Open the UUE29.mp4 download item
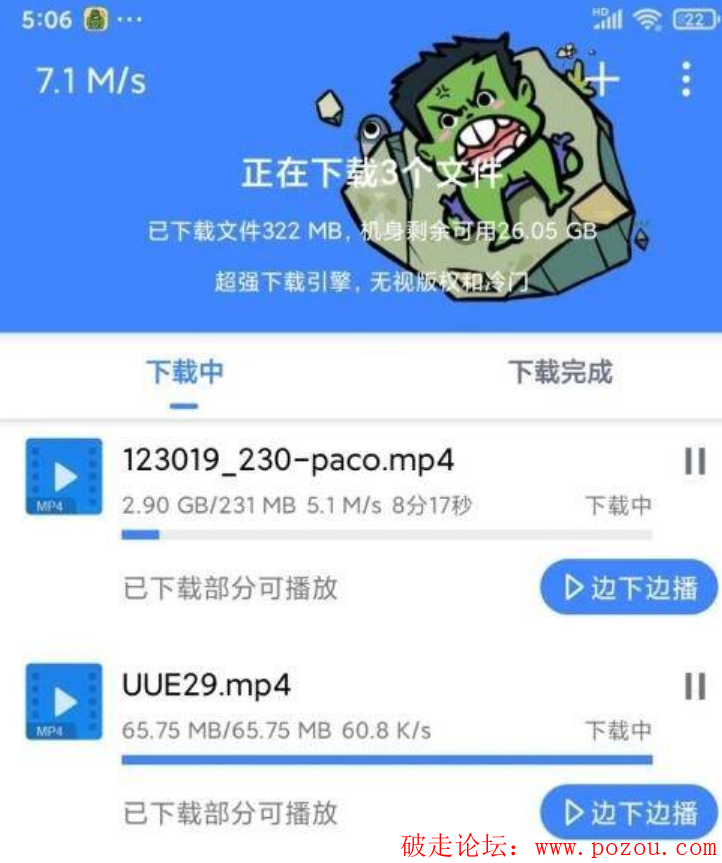 coord(206,686)
